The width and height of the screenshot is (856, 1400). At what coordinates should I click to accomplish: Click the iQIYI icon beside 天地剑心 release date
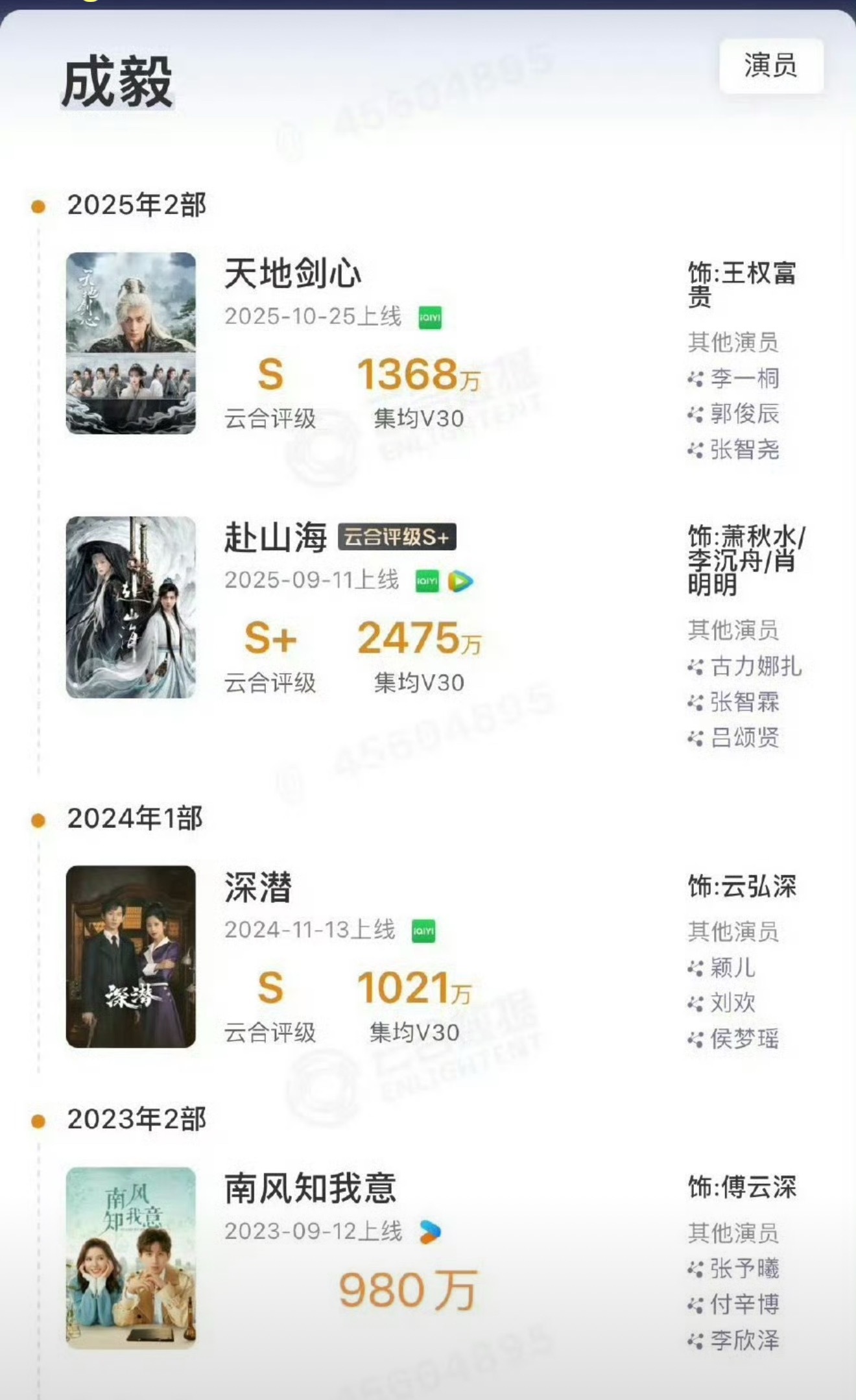point(428,316)
